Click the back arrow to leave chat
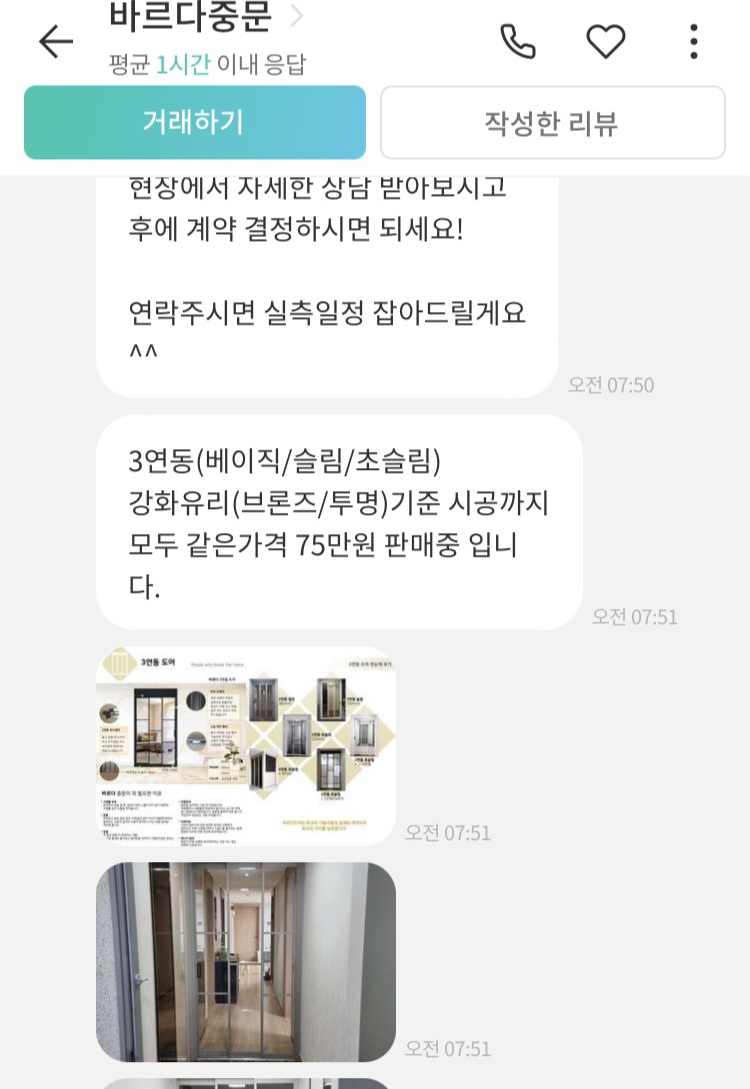Viewport: 750px width, 1089px height. point(56,41)
